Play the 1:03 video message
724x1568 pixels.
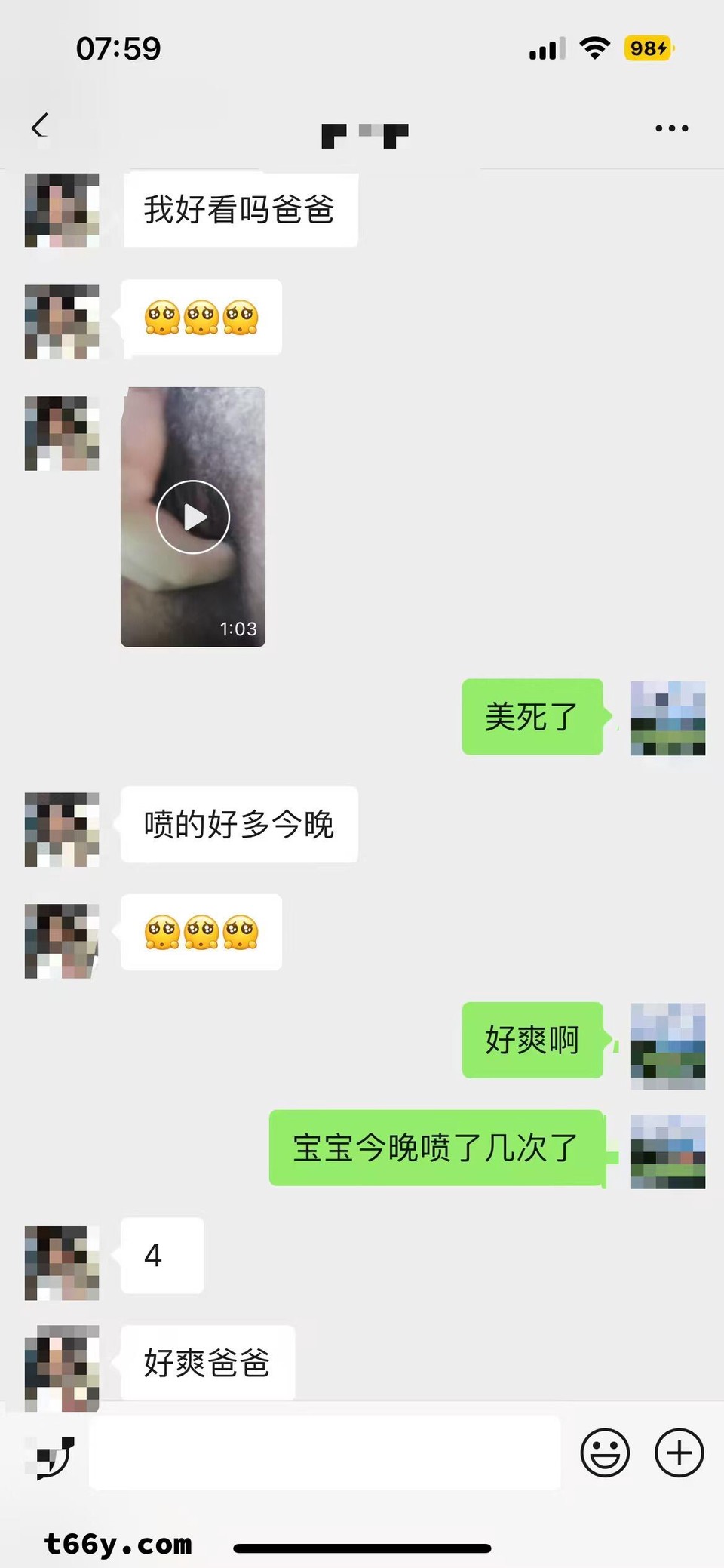193,518
